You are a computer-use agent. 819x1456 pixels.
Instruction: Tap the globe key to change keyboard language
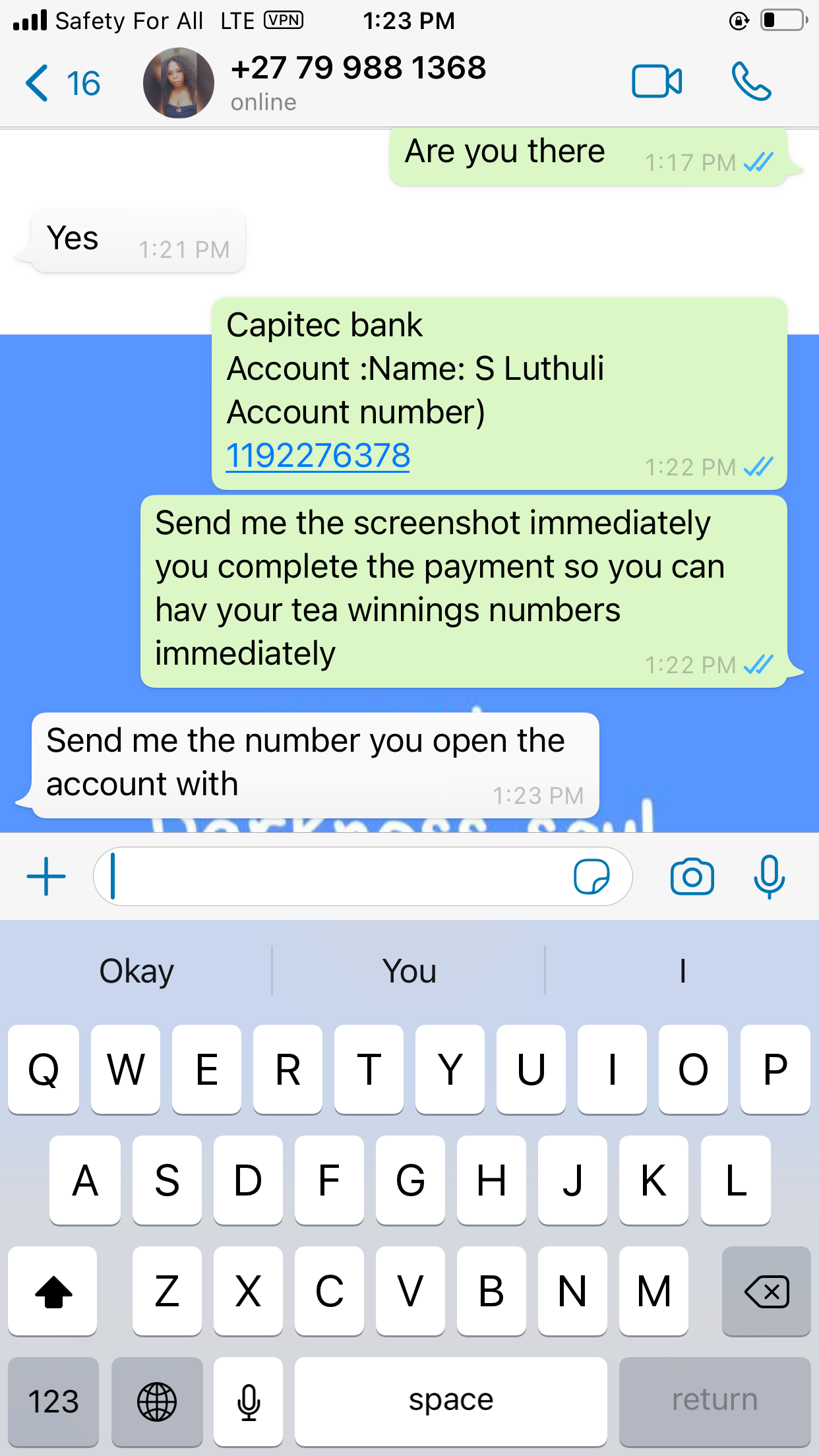point(157,1401)
